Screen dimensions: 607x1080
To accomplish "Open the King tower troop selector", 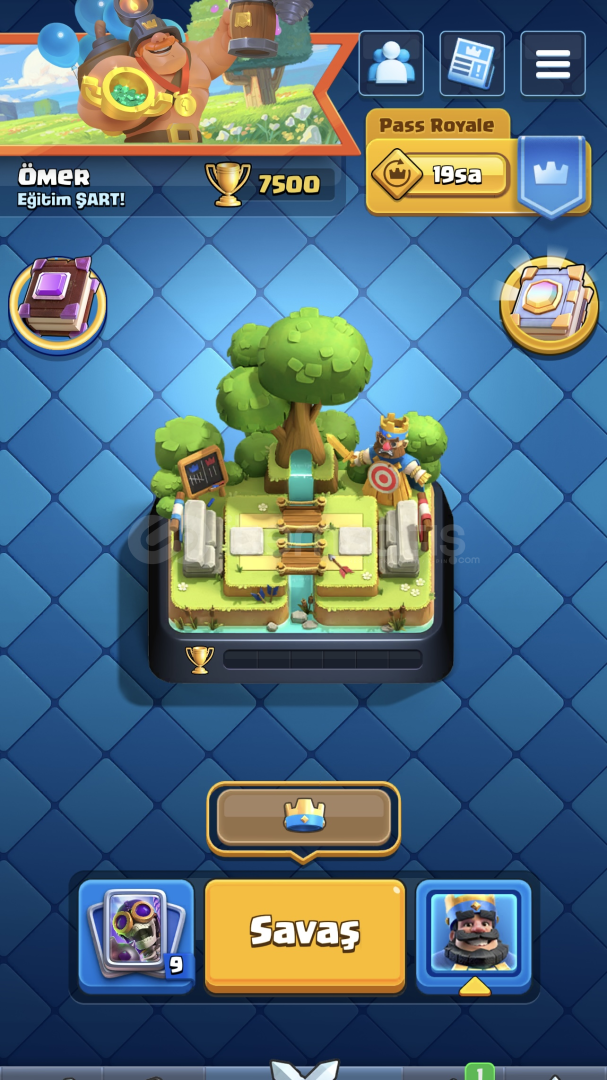I will tap(474, 936).
